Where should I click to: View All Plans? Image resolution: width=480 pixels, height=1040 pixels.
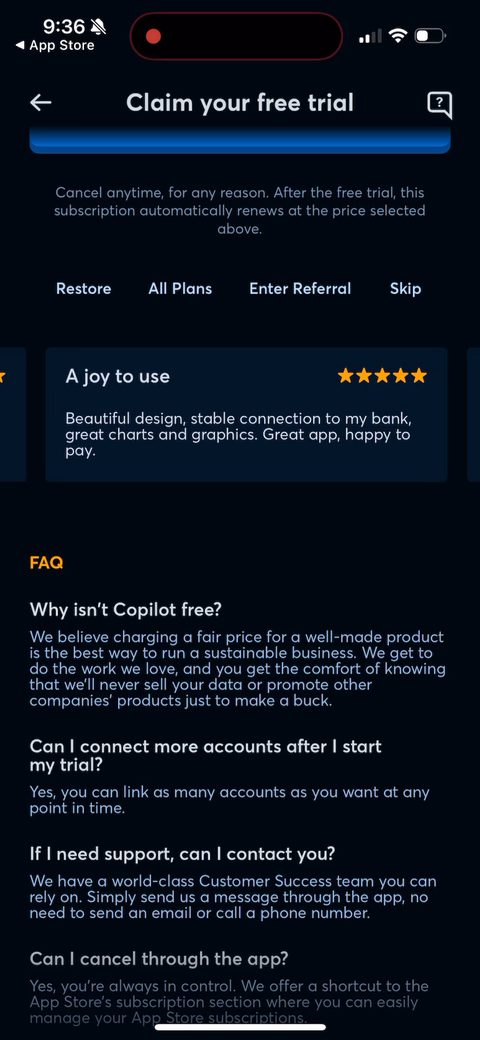180,289
